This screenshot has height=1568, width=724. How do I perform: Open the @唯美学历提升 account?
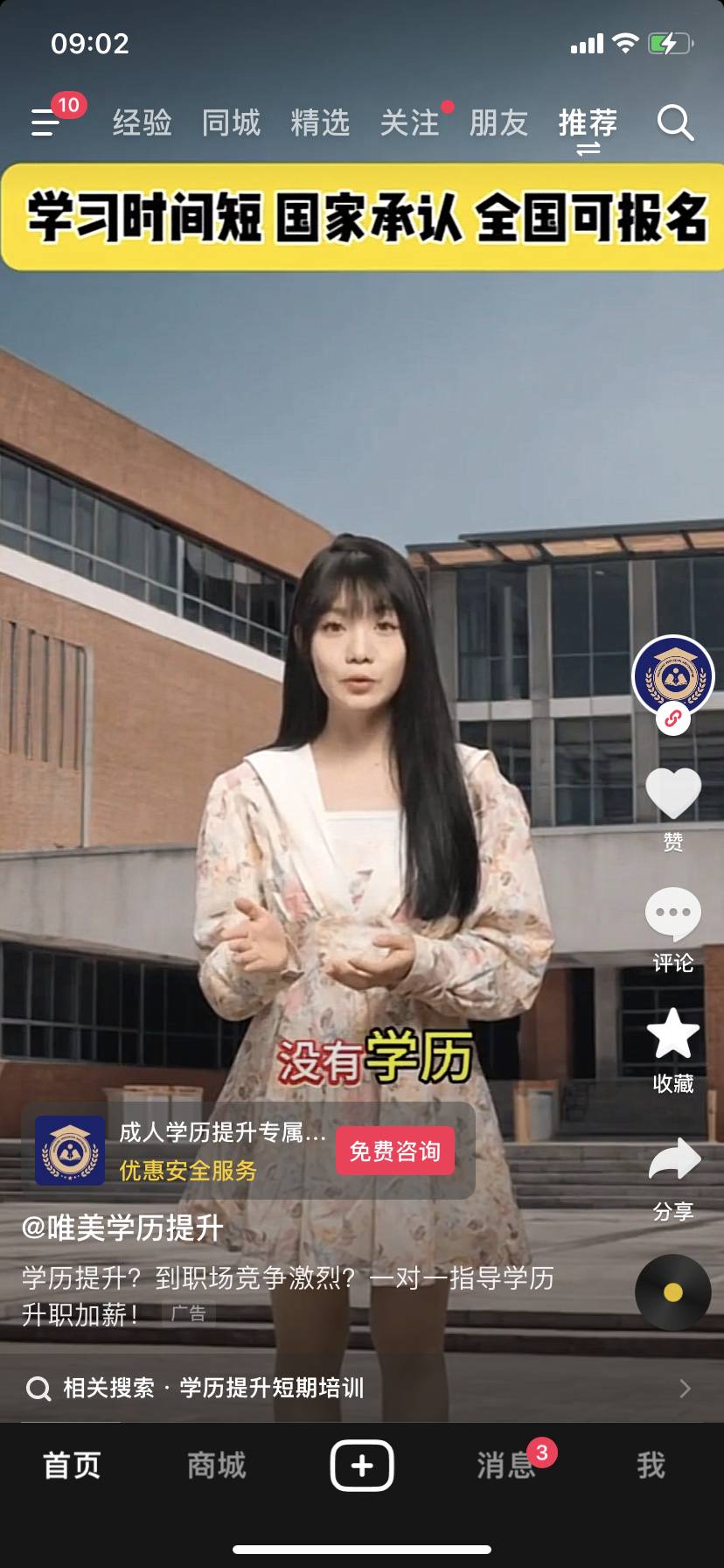point(122,1228)
